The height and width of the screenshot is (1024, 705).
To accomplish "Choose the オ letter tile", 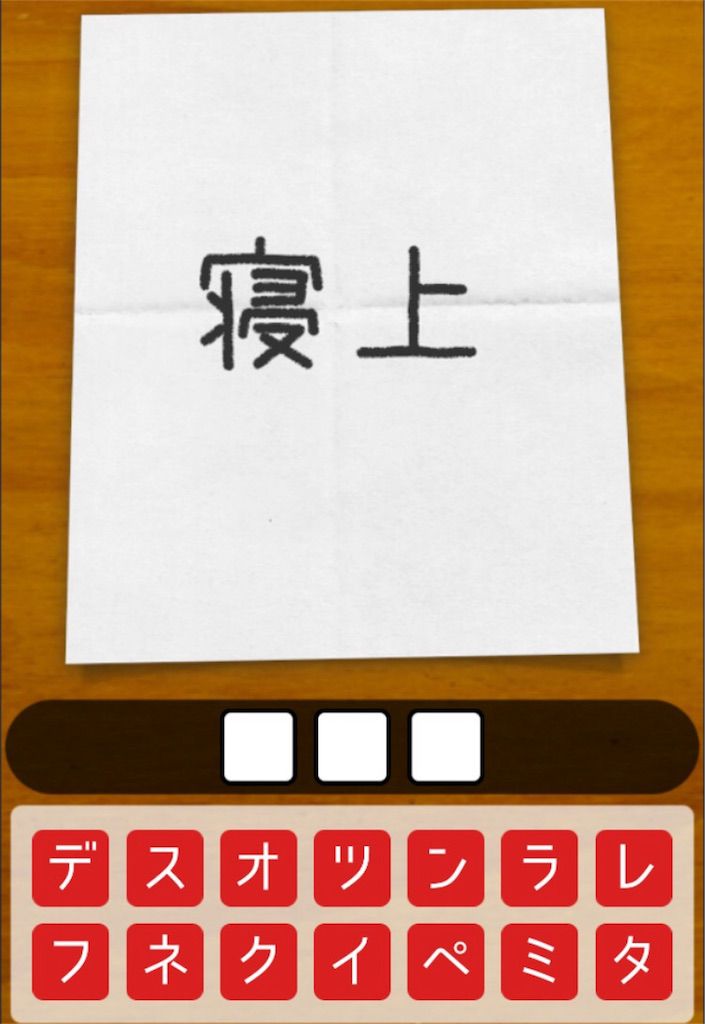I will click(x=258, y=867).
